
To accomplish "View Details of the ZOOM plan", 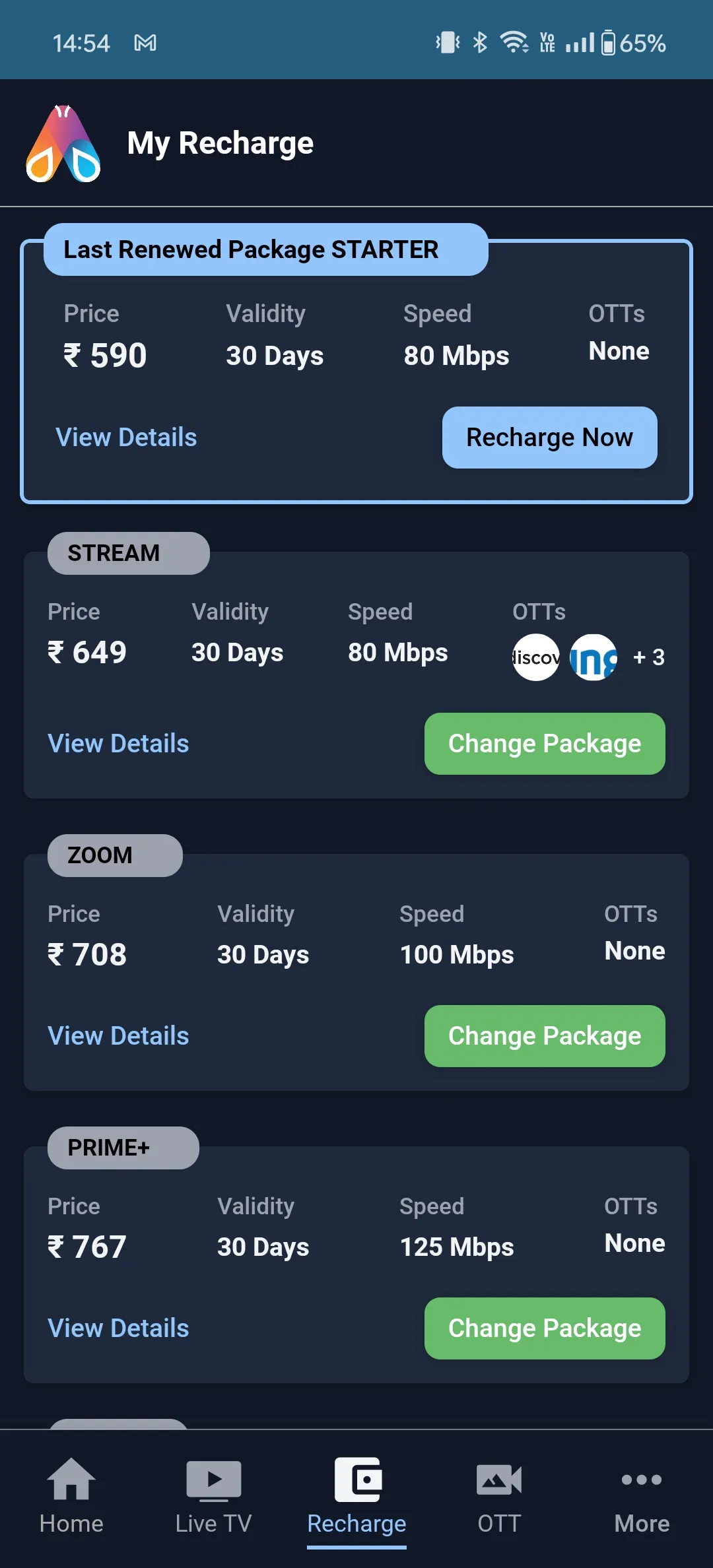I will click(x=118, y=1035).
